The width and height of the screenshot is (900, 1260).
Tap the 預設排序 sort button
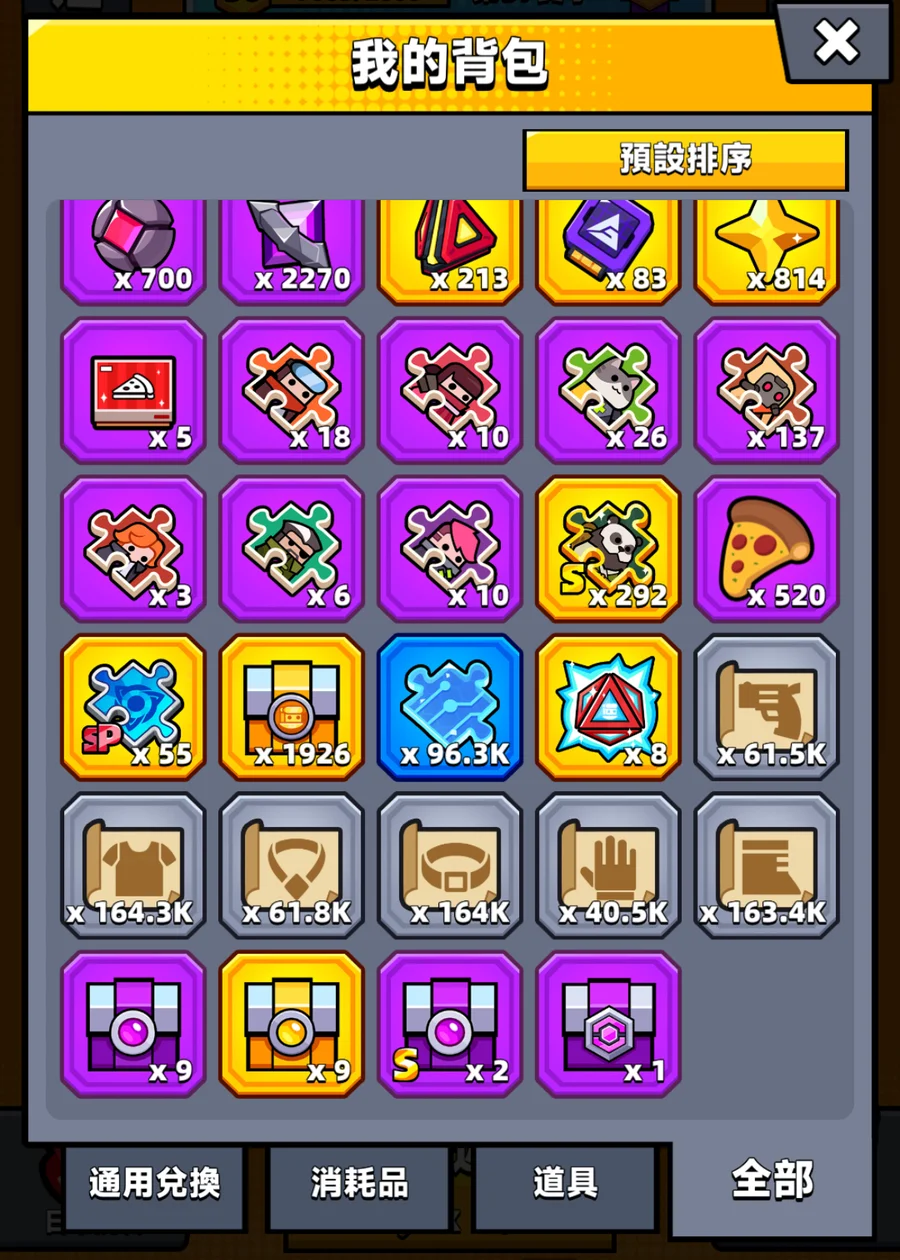685,160
